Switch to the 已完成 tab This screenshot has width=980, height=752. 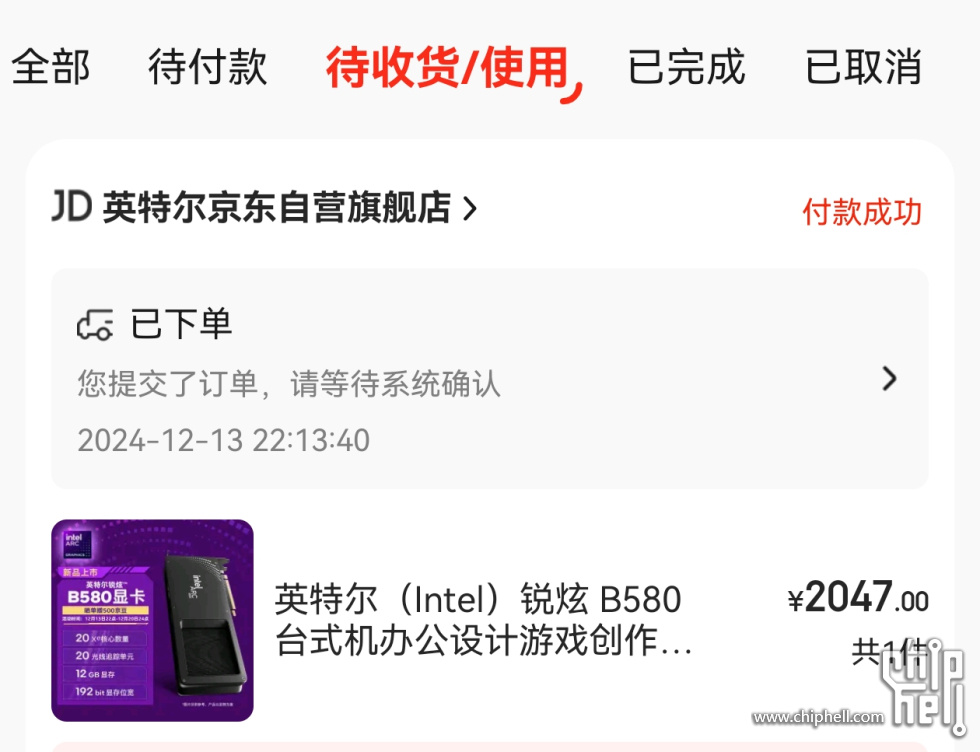[686, 68]
